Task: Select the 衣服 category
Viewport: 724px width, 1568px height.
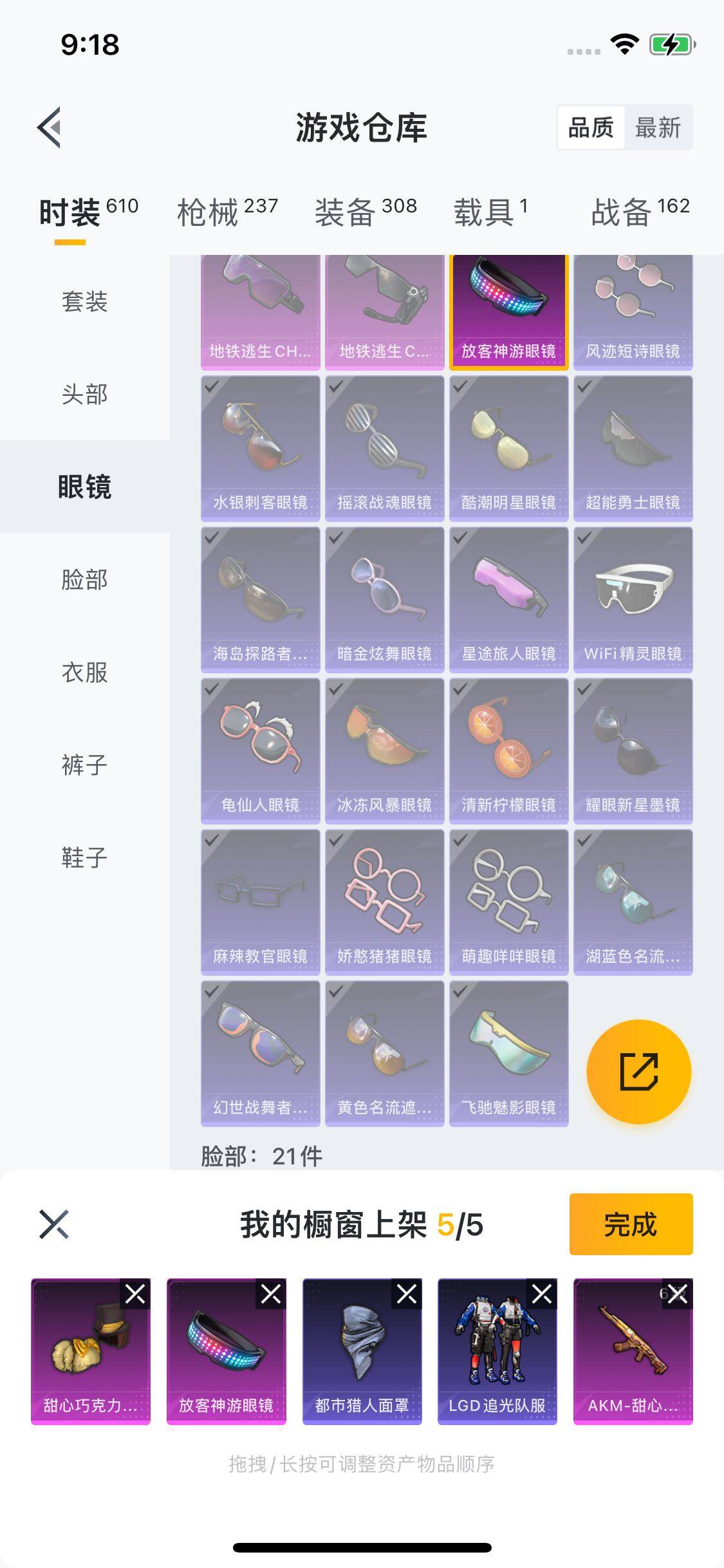Action: (x=84, y=672)
